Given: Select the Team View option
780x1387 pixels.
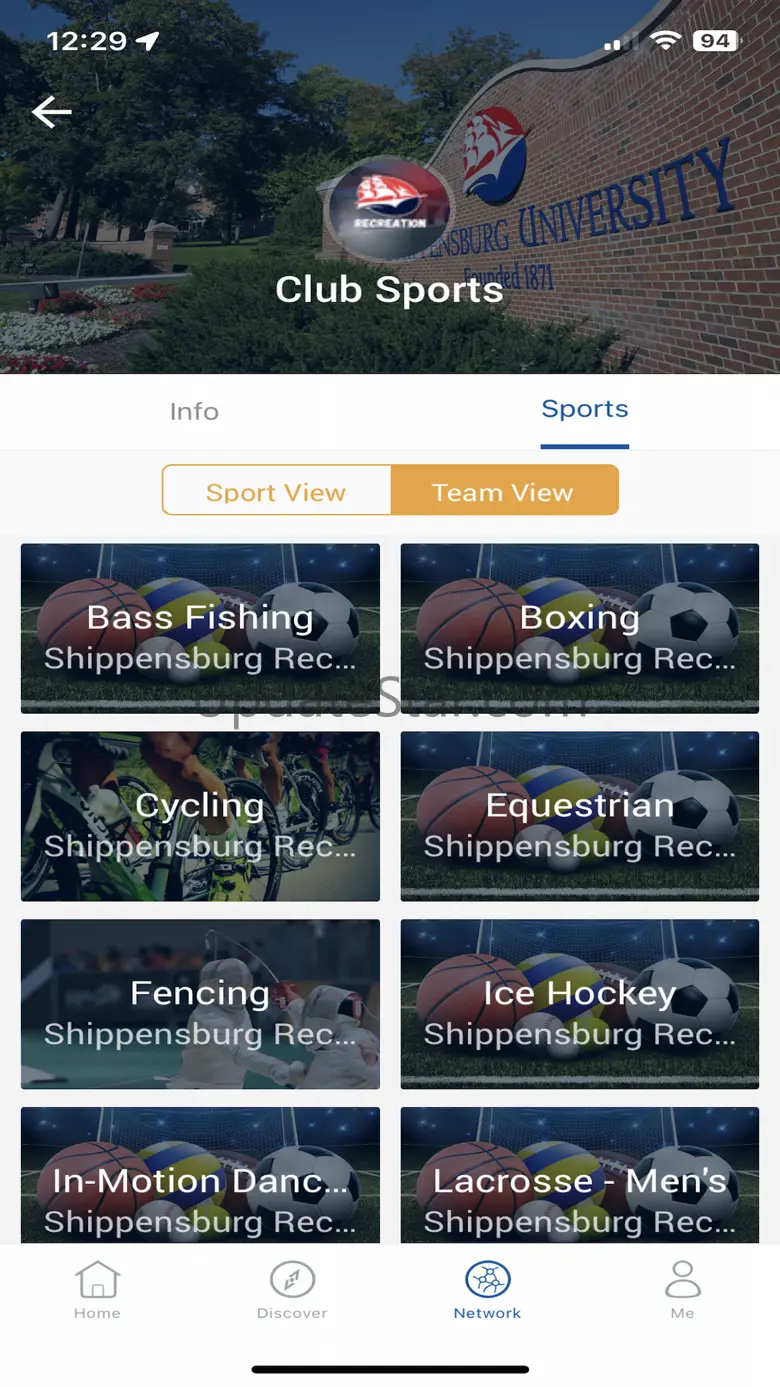Looking at the screenshot, I should tap(503, 492).
